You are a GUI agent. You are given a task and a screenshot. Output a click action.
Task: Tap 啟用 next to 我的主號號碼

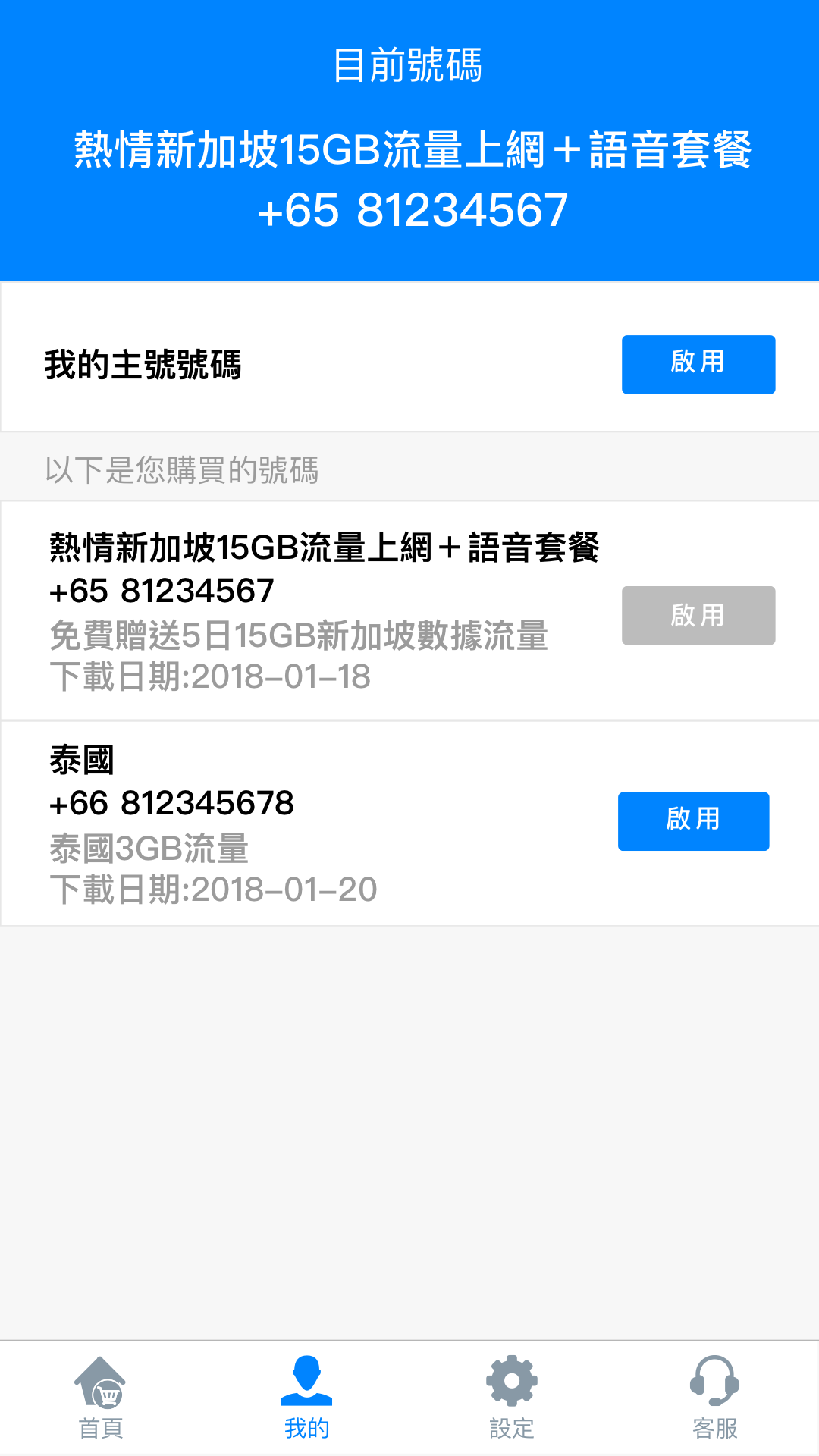click(698, 365)
